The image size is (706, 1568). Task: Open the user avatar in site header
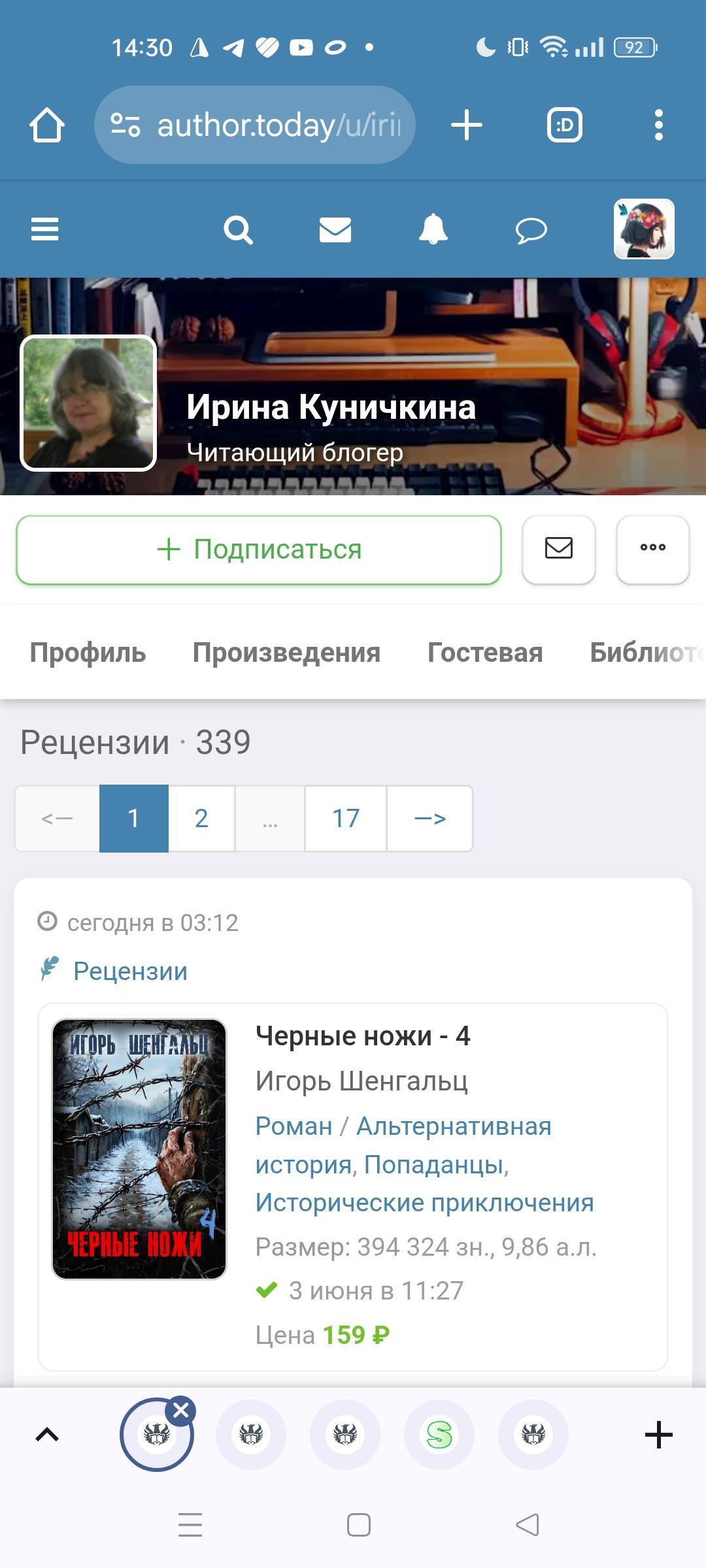pyautogui.click(x=644, y=229)
